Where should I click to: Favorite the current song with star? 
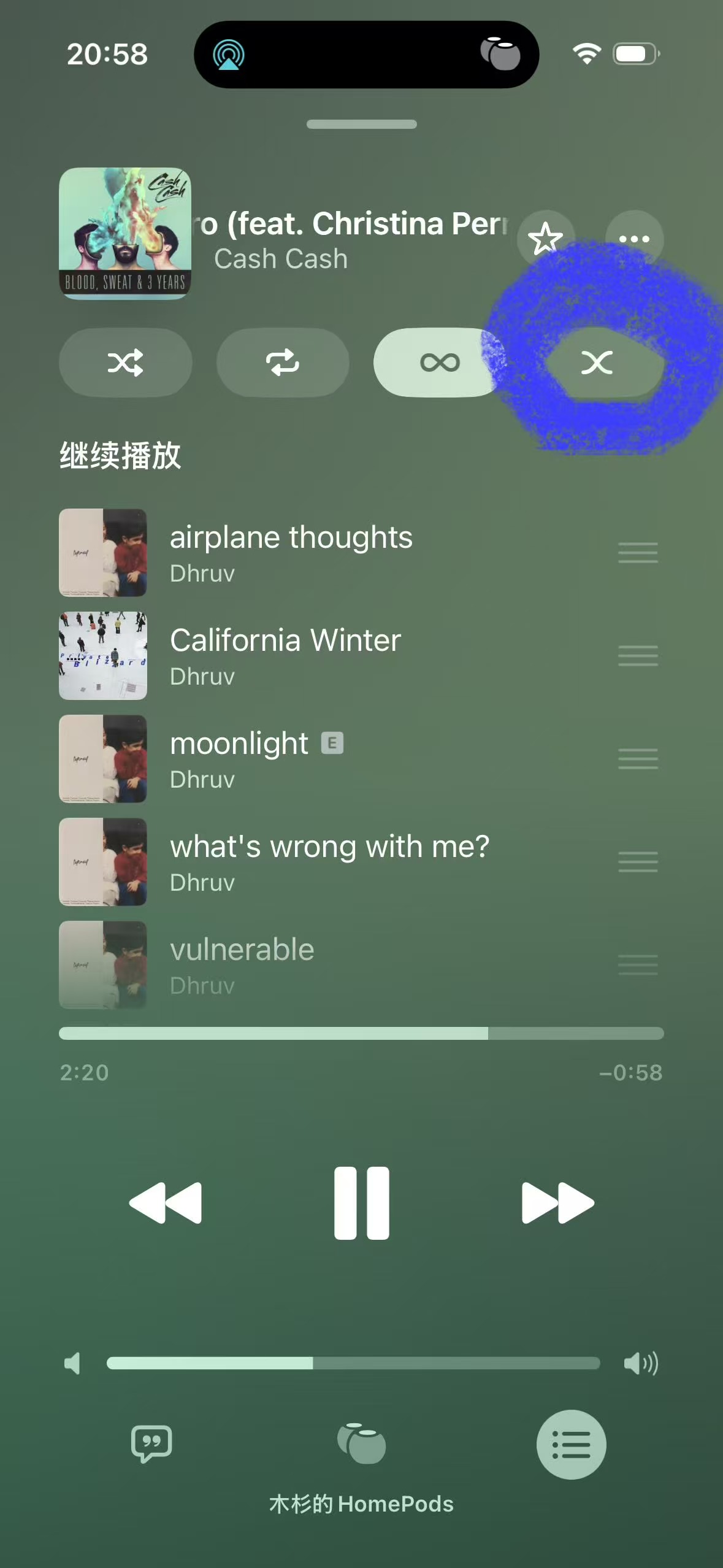(x=545, y=239)
